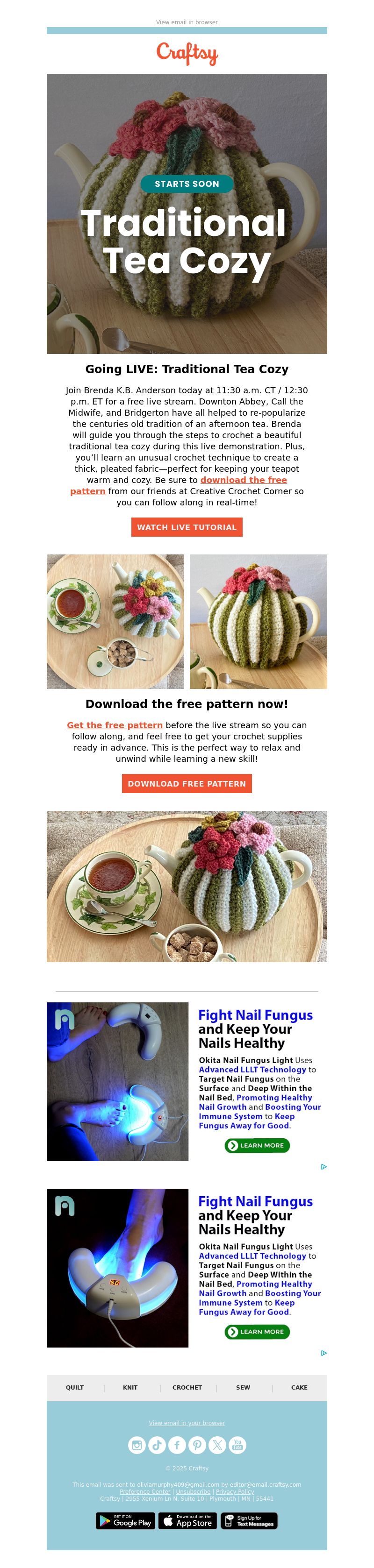
Task: Open the 'Get the free pattern' link
Action: 115,725
